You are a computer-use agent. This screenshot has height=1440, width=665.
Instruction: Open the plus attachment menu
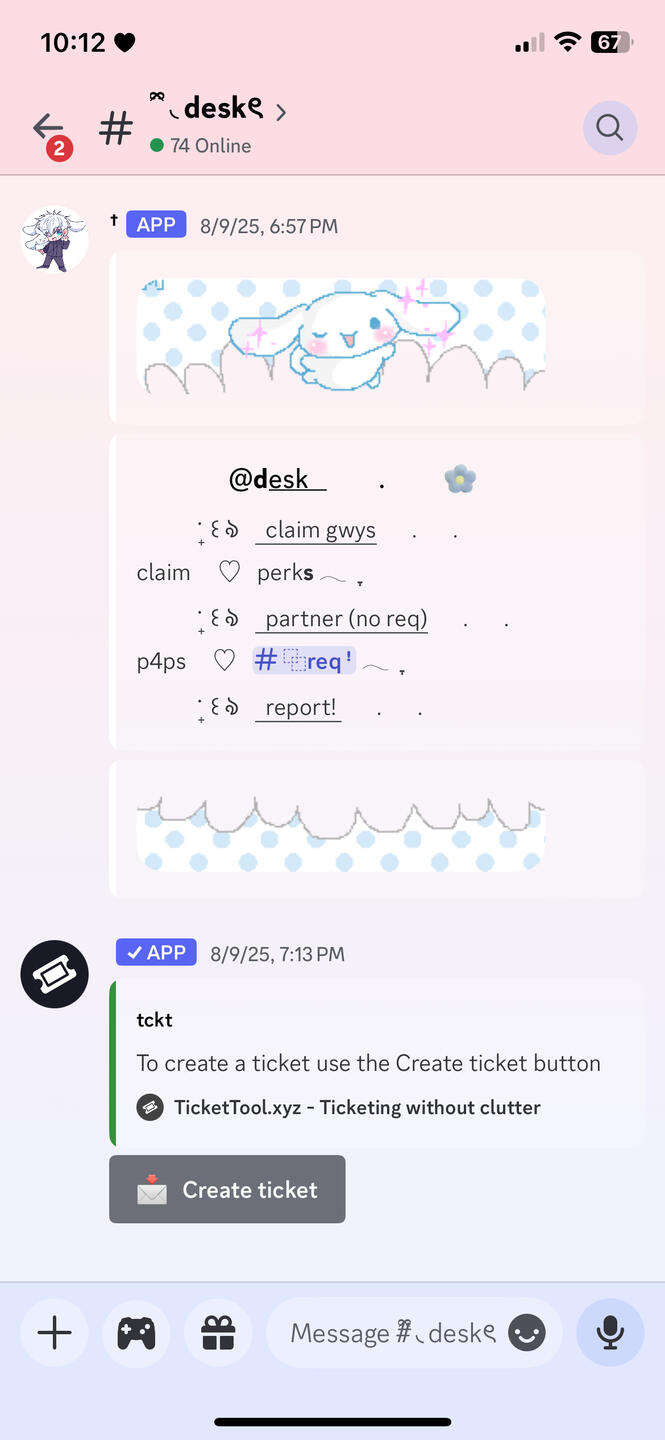[54, 1332]
